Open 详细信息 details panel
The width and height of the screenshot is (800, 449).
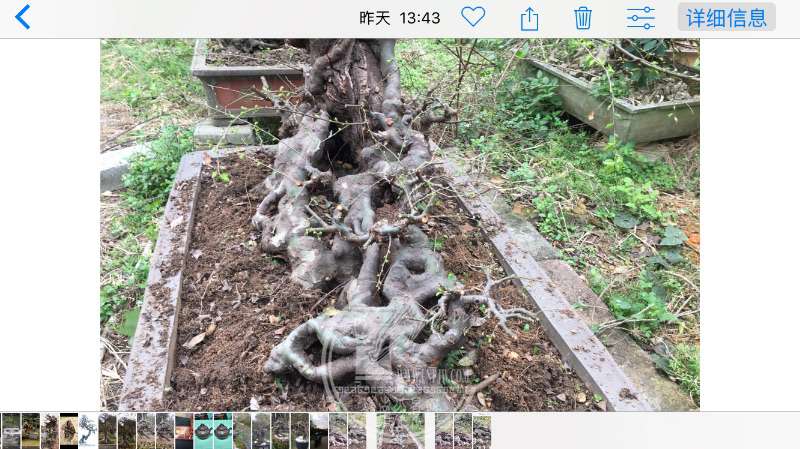click(x=726, y=17)
